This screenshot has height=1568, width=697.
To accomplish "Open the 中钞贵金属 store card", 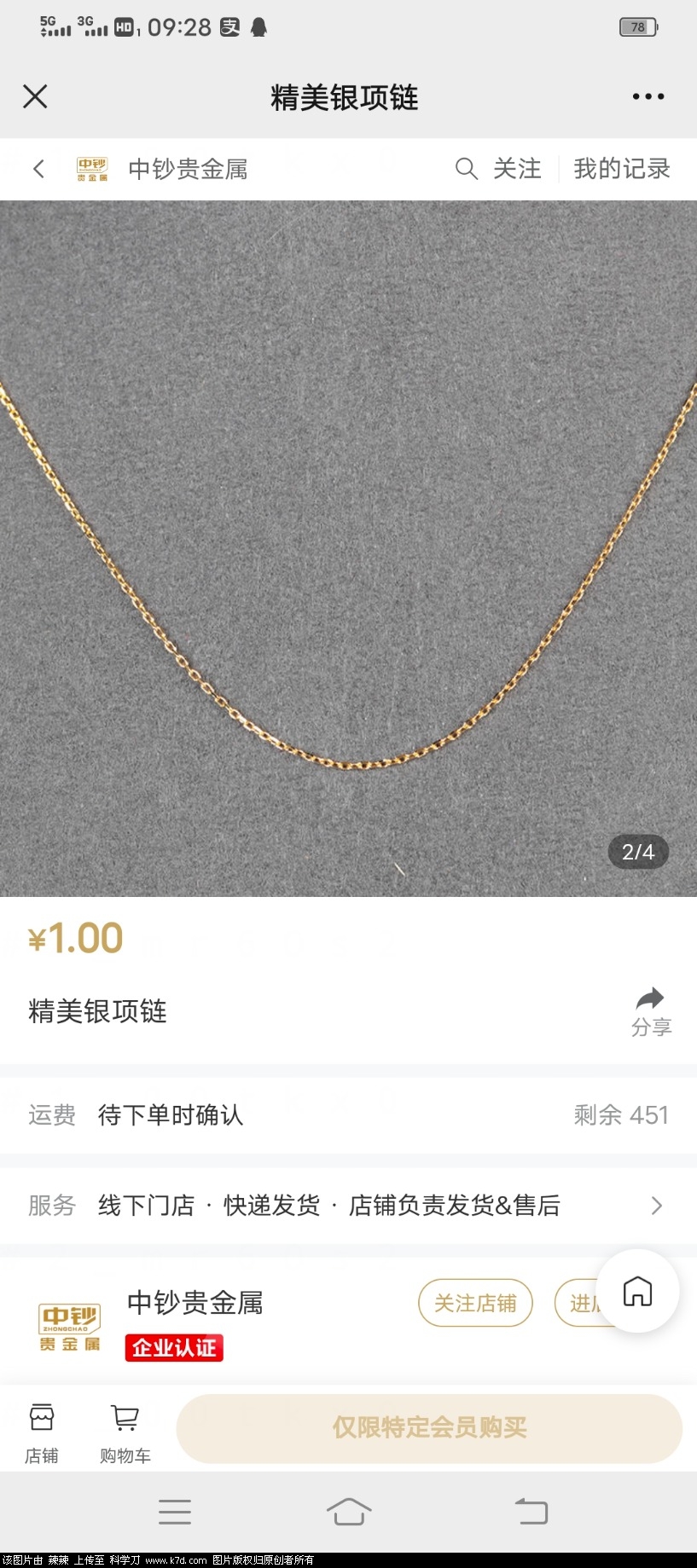I will coord(195,1303).
